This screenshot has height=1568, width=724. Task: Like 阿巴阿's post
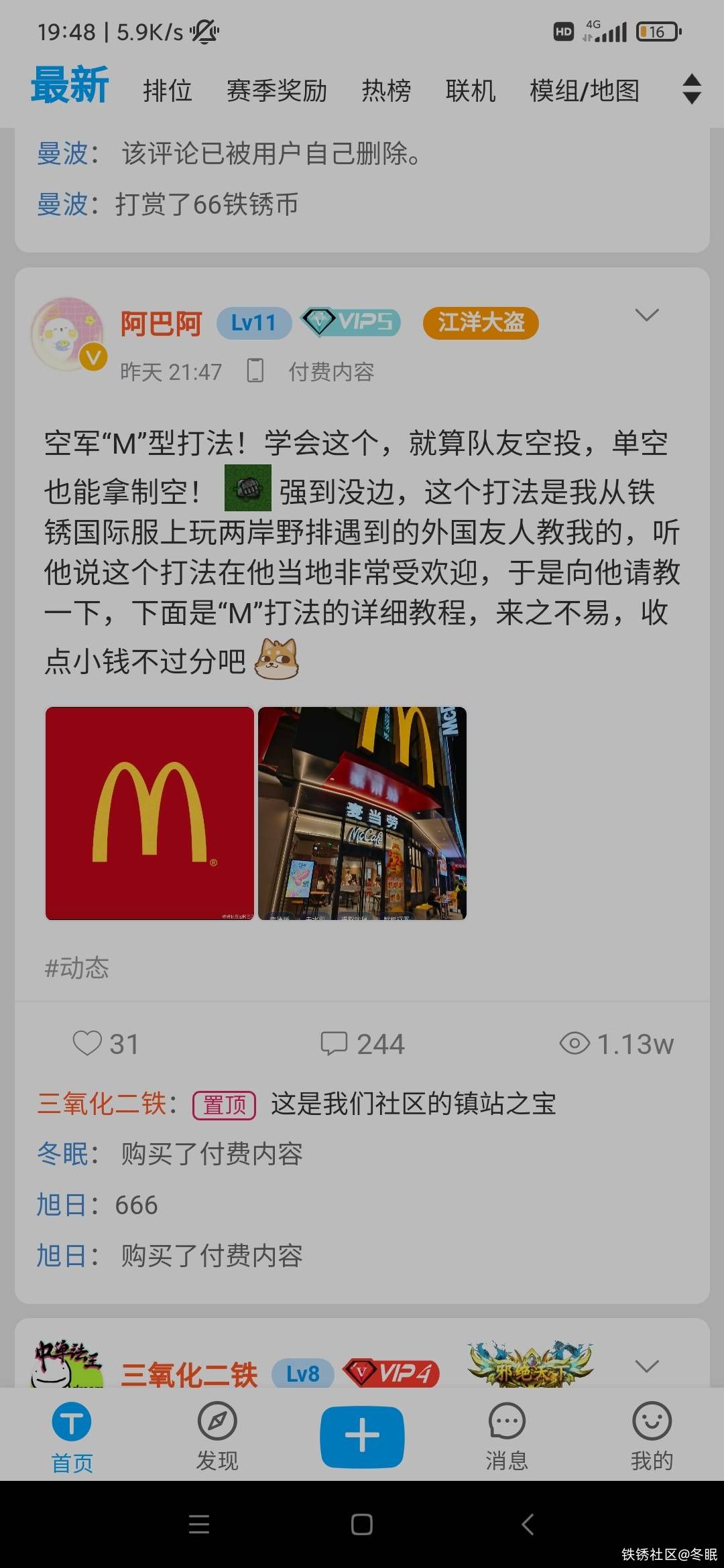[x=105, y=1043]
